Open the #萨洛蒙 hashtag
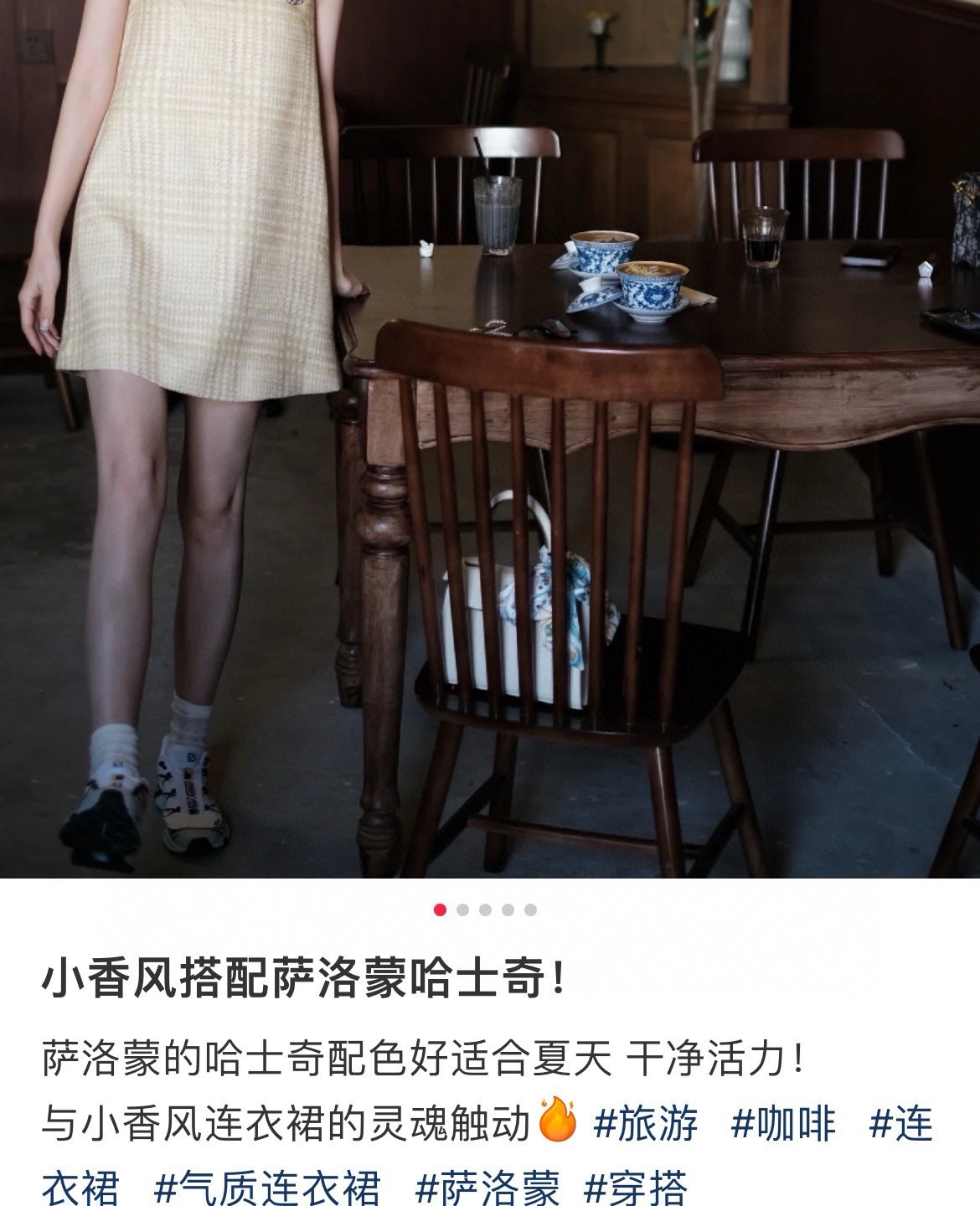 (x=487, y=1187)
